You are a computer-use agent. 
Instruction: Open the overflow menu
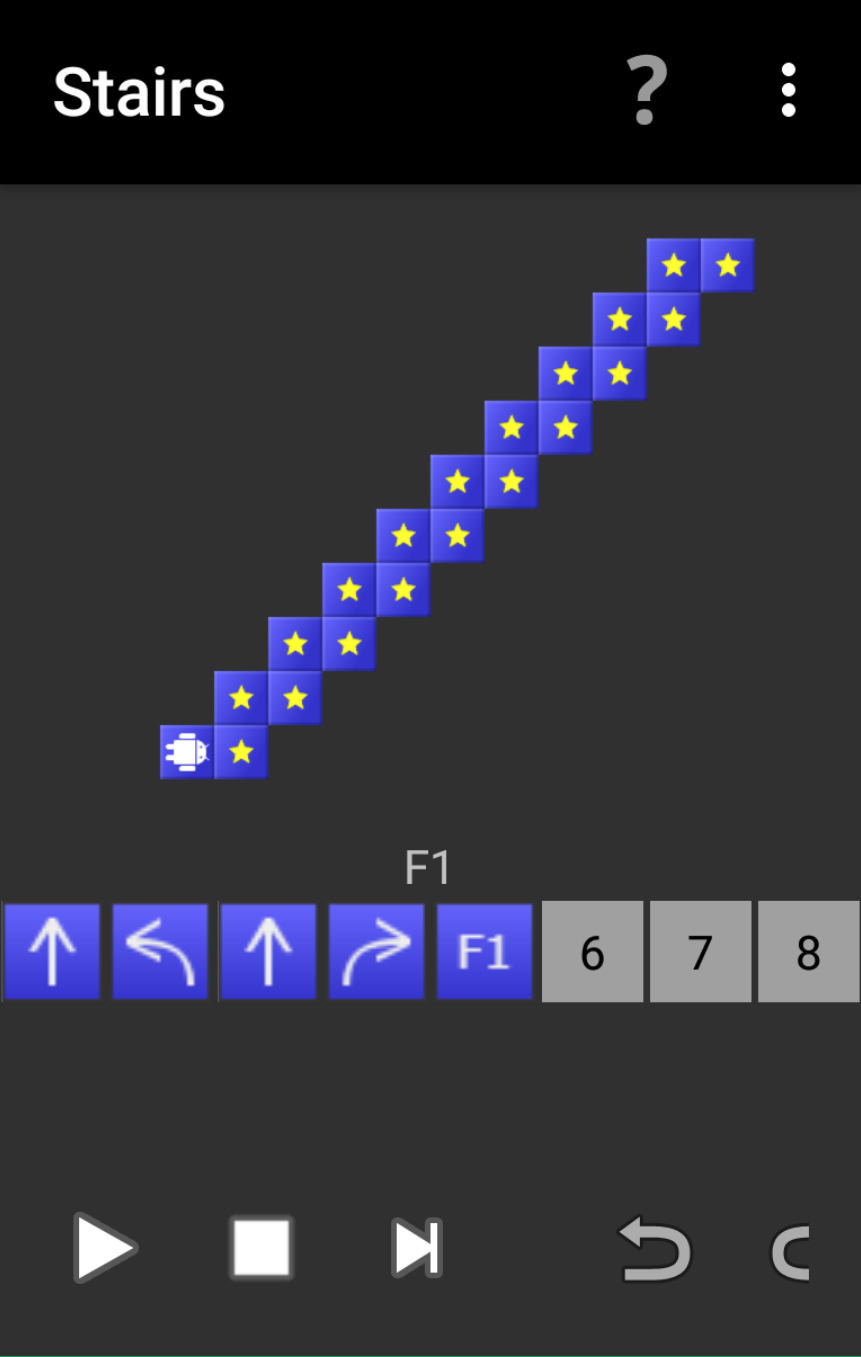click(788, 91)
